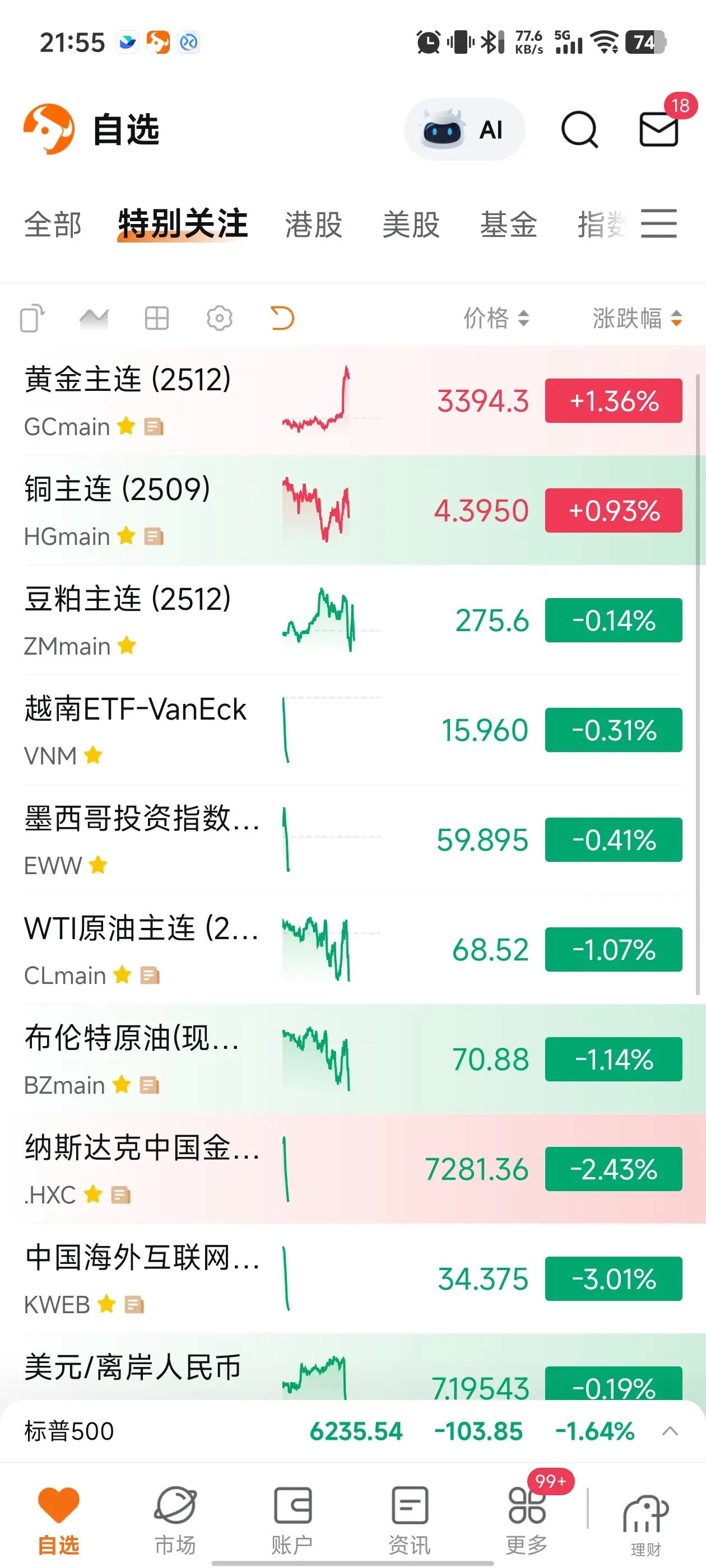Switch to the 港股 tab
This screenshot has width=706, height=1568.
(314, 225)
